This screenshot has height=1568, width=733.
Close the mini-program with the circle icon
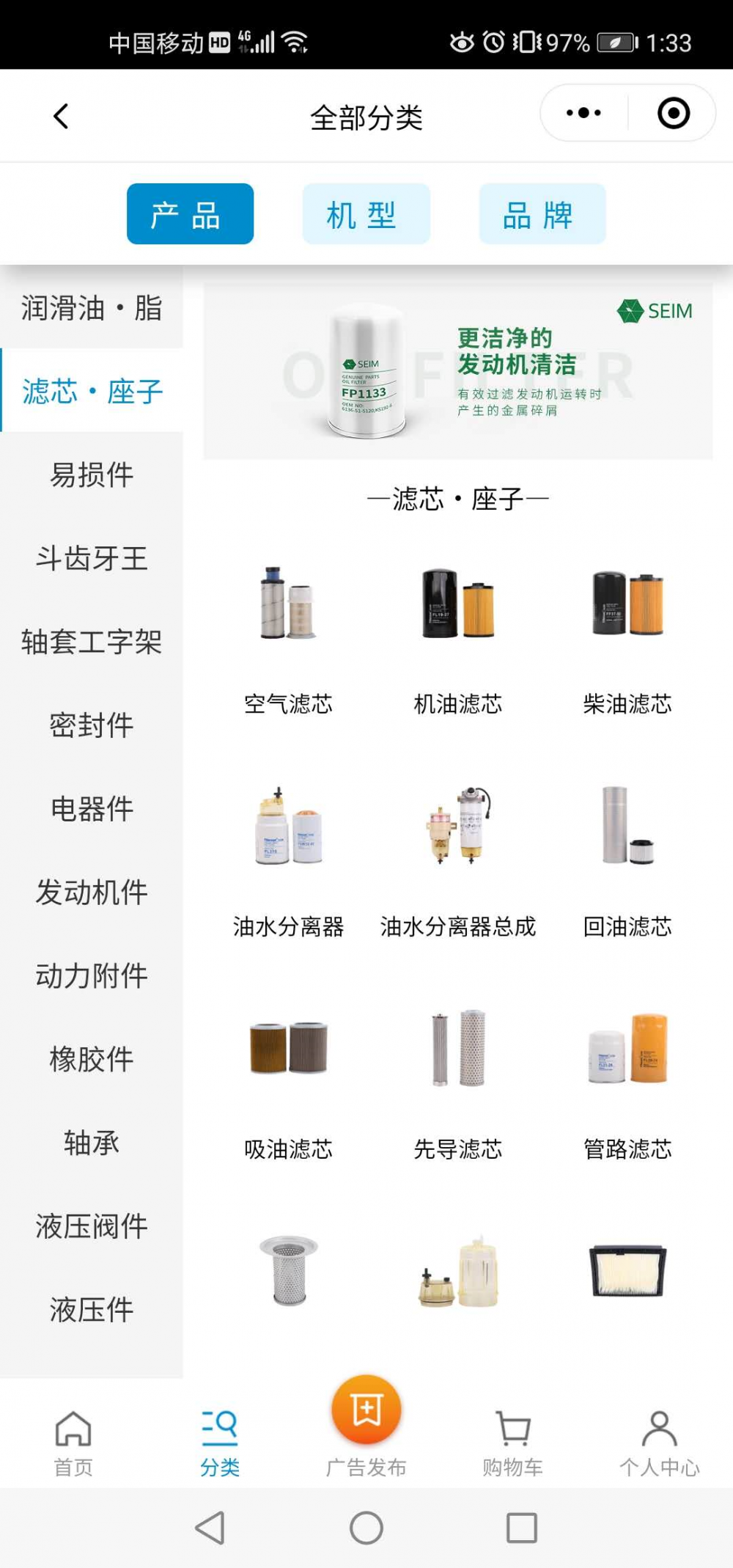click(674, 113)
